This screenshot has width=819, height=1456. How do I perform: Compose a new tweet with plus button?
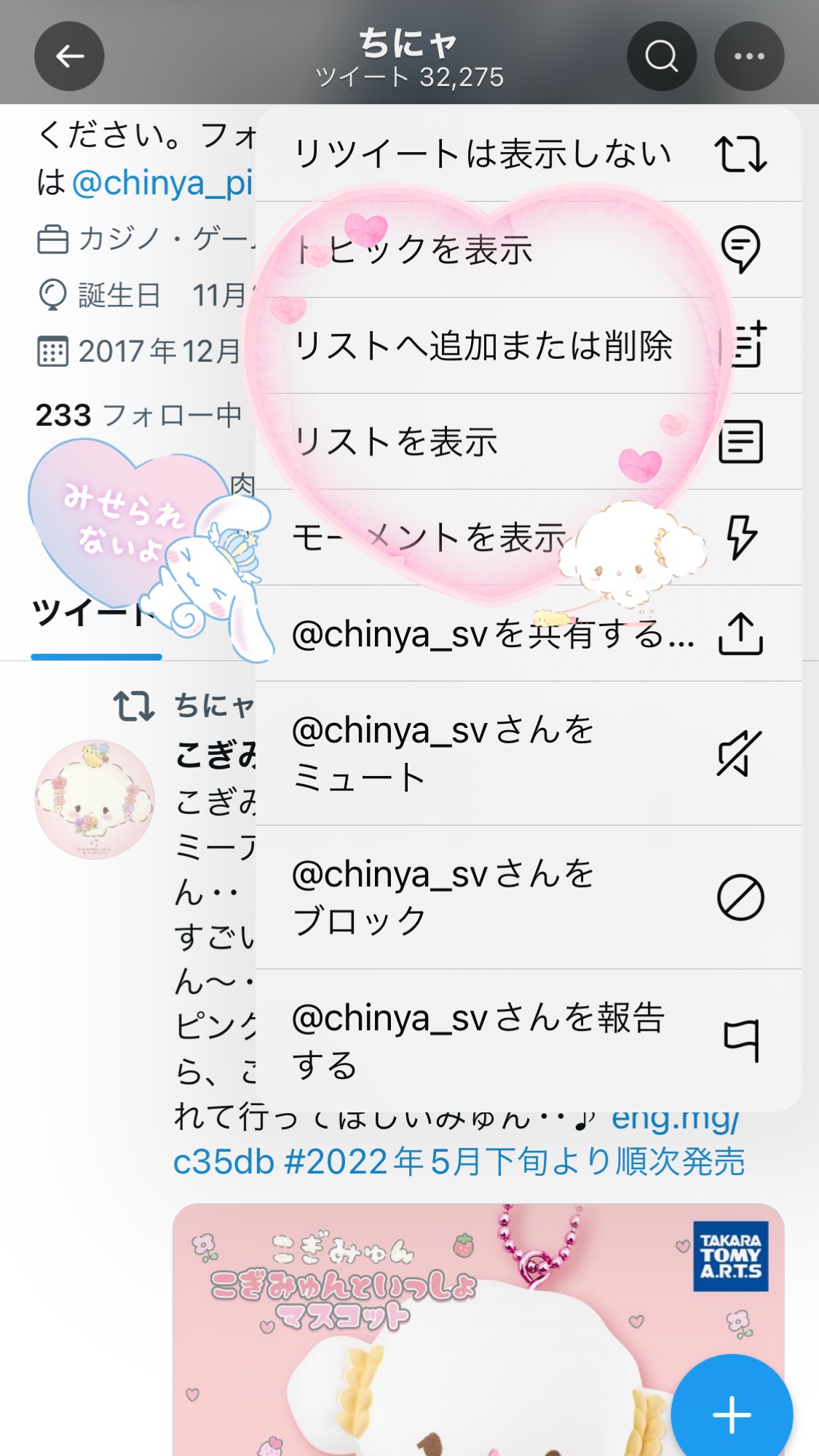click(732, 1415)
